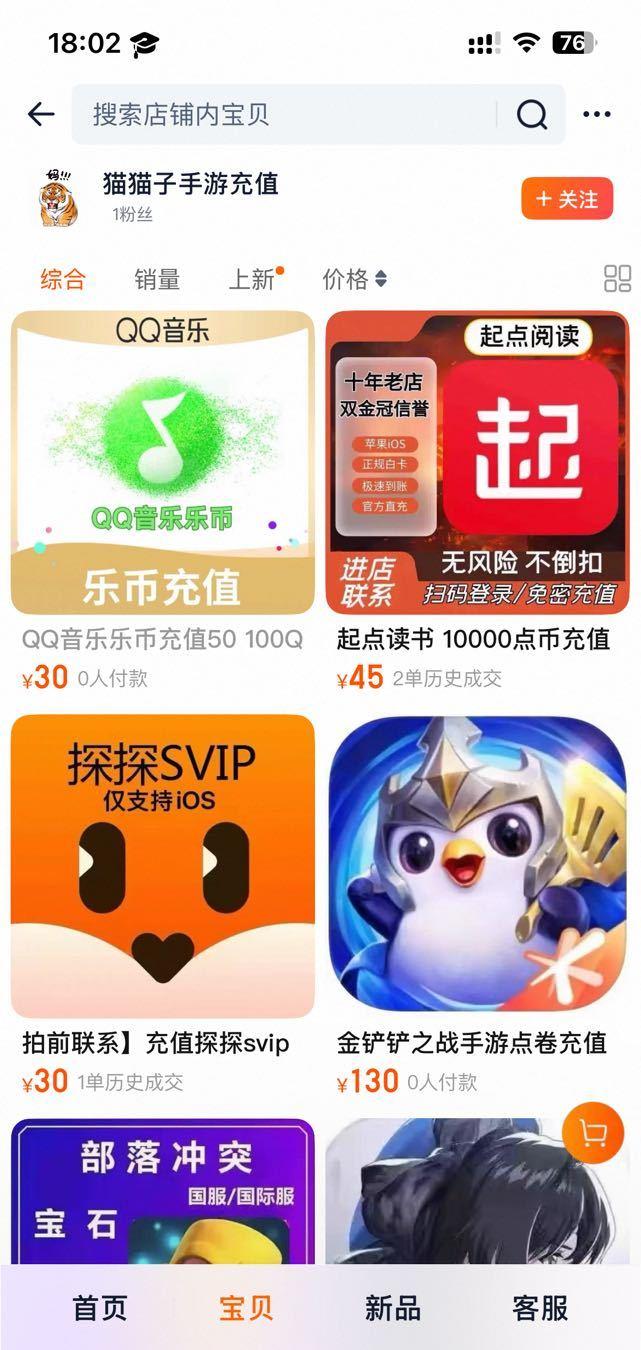Go to the 首页 tab

(100, 1308)
